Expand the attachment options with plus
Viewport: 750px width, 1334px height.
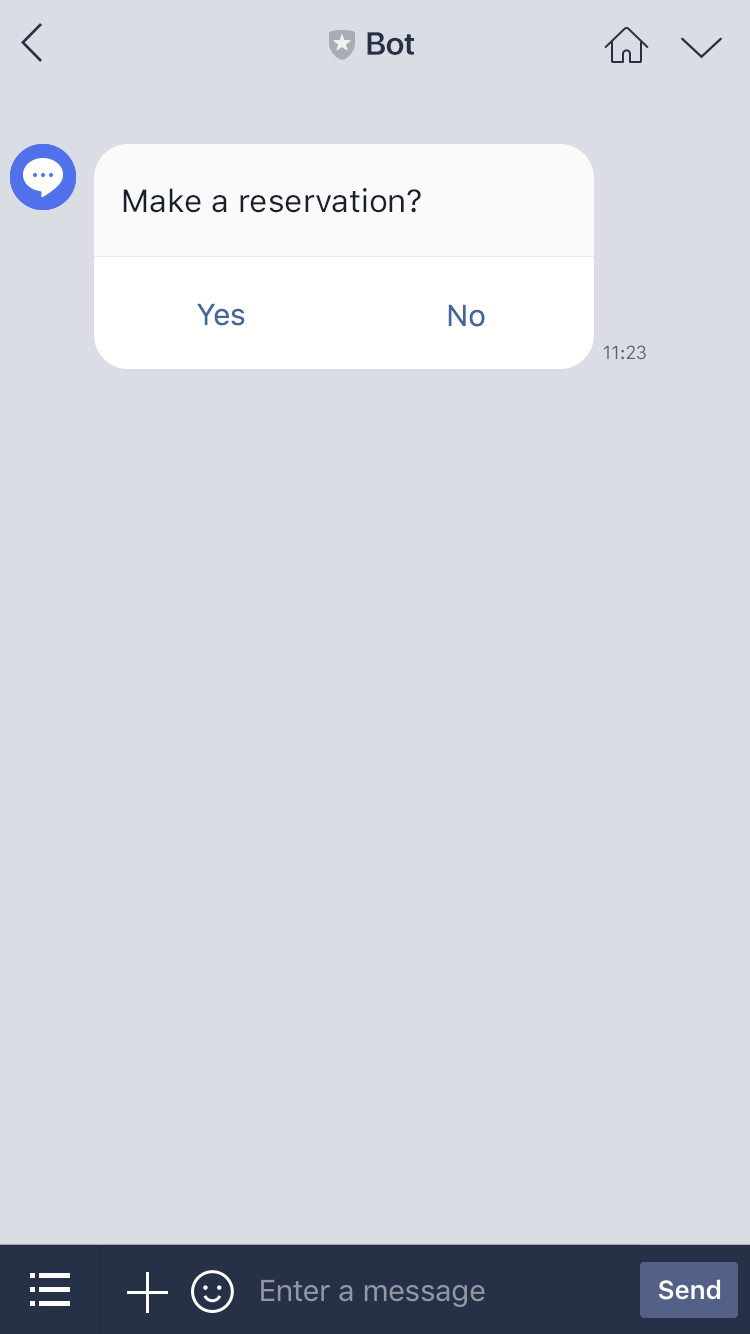point(146,1290)
